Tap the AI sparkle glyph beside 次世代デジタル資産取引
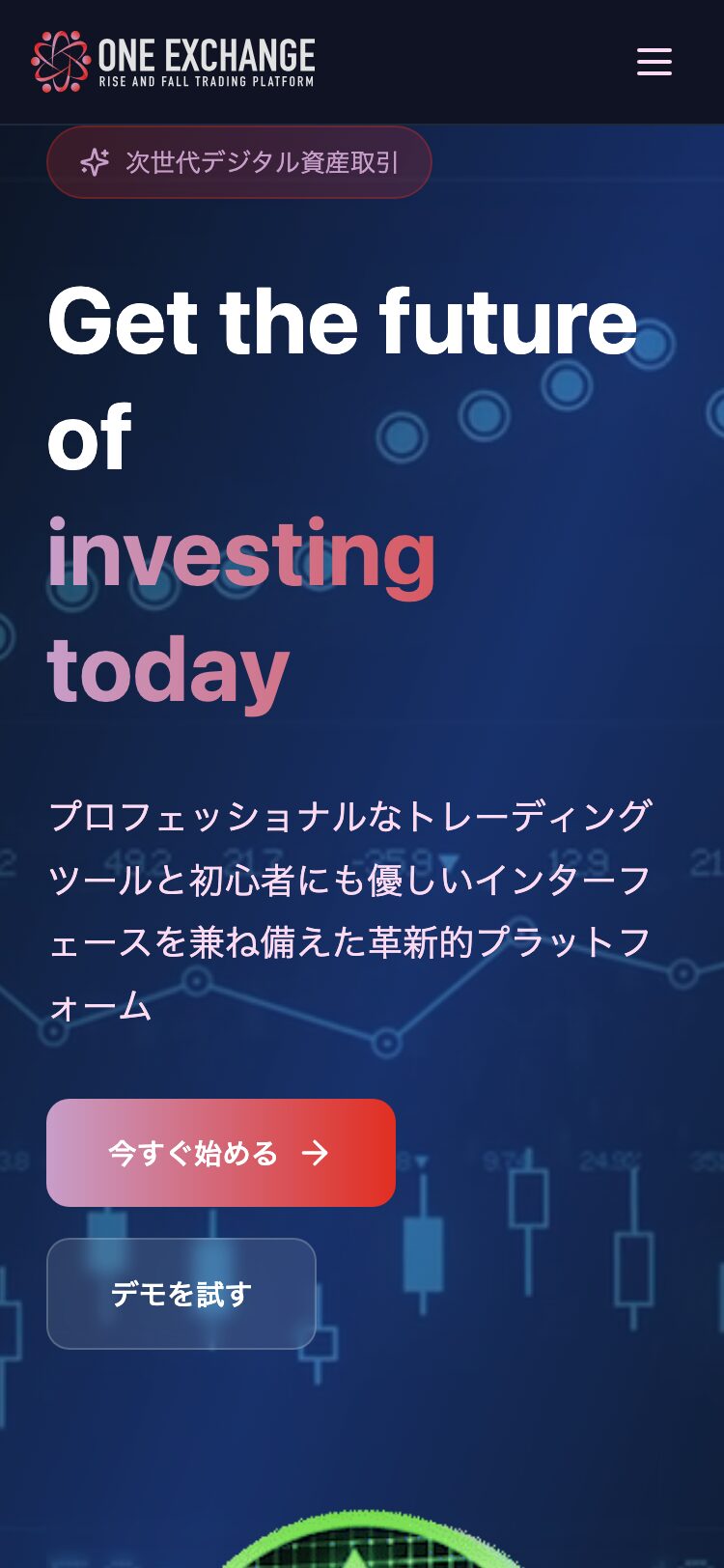 tap(96, 161)
